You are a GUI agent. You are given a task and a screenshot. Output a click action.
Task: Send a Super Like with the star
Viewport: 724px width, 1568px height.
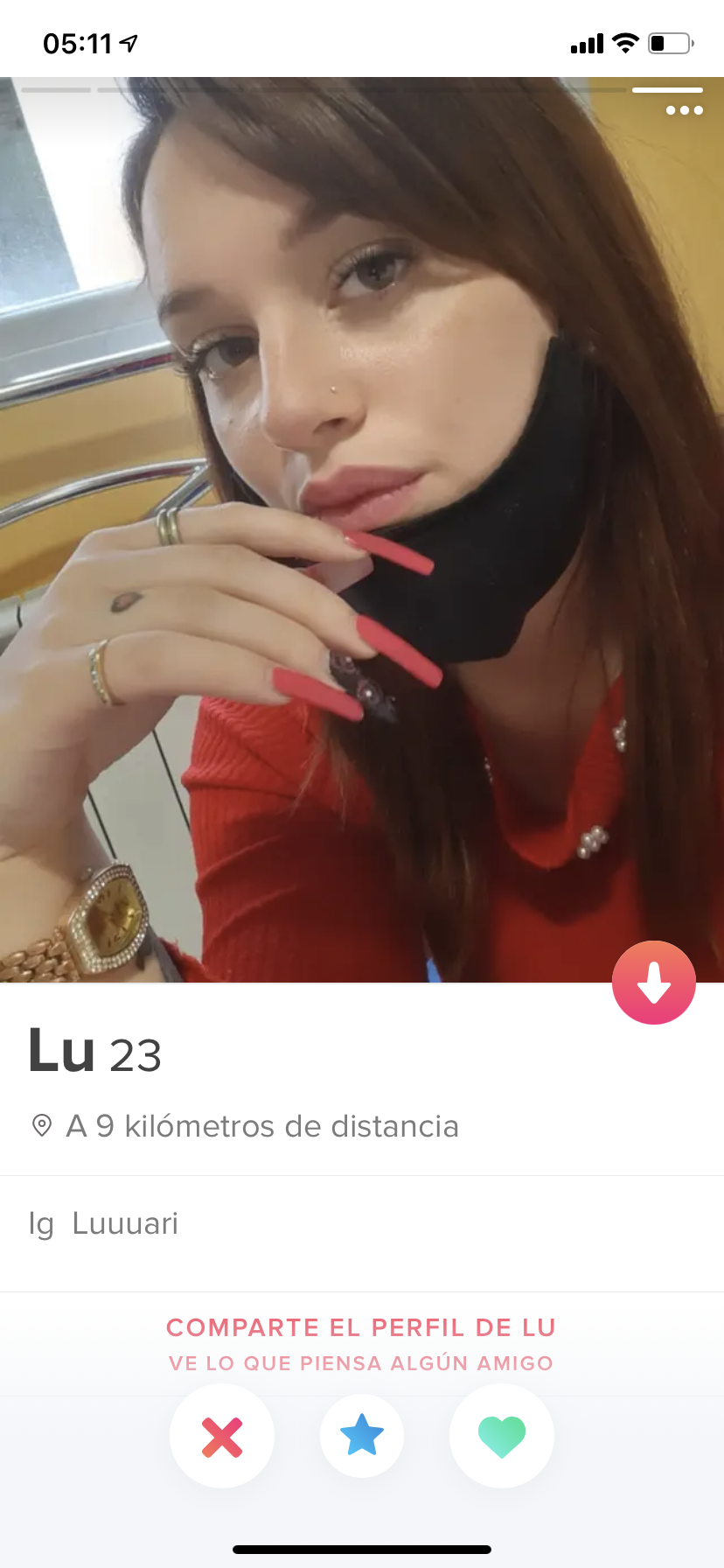(x=362, y=1437)
